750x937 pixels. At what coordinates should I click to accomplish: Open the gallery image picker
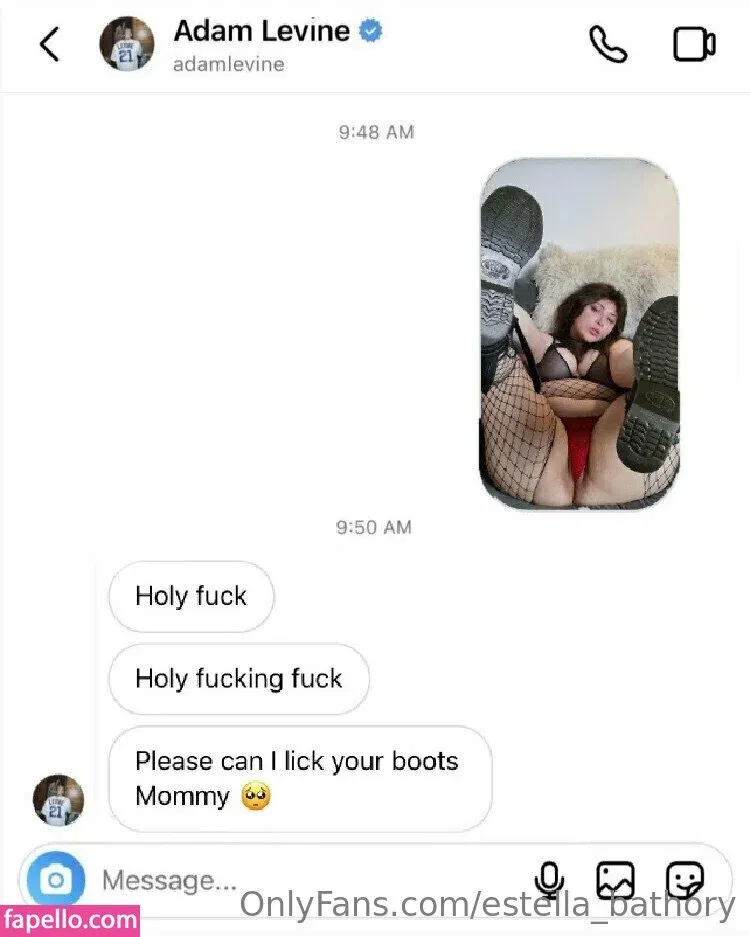click(x=615, y=881)
